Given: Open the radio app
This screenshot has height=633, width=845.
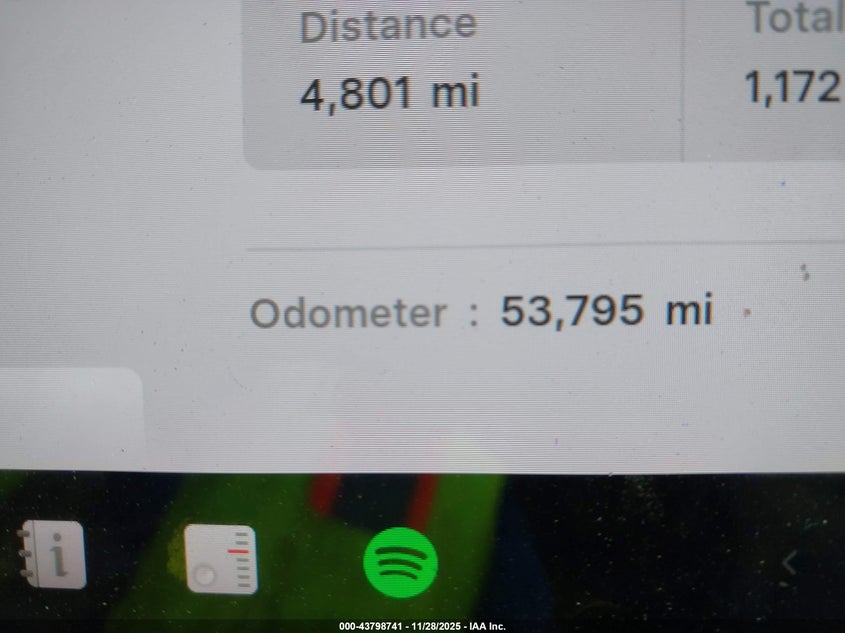Looking at the screenshot, I should coord(221,560).
